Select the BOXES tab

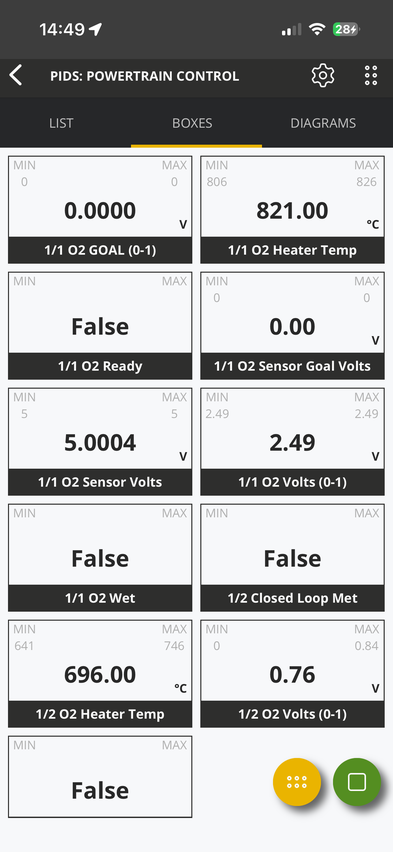click(x=192, y=123)
